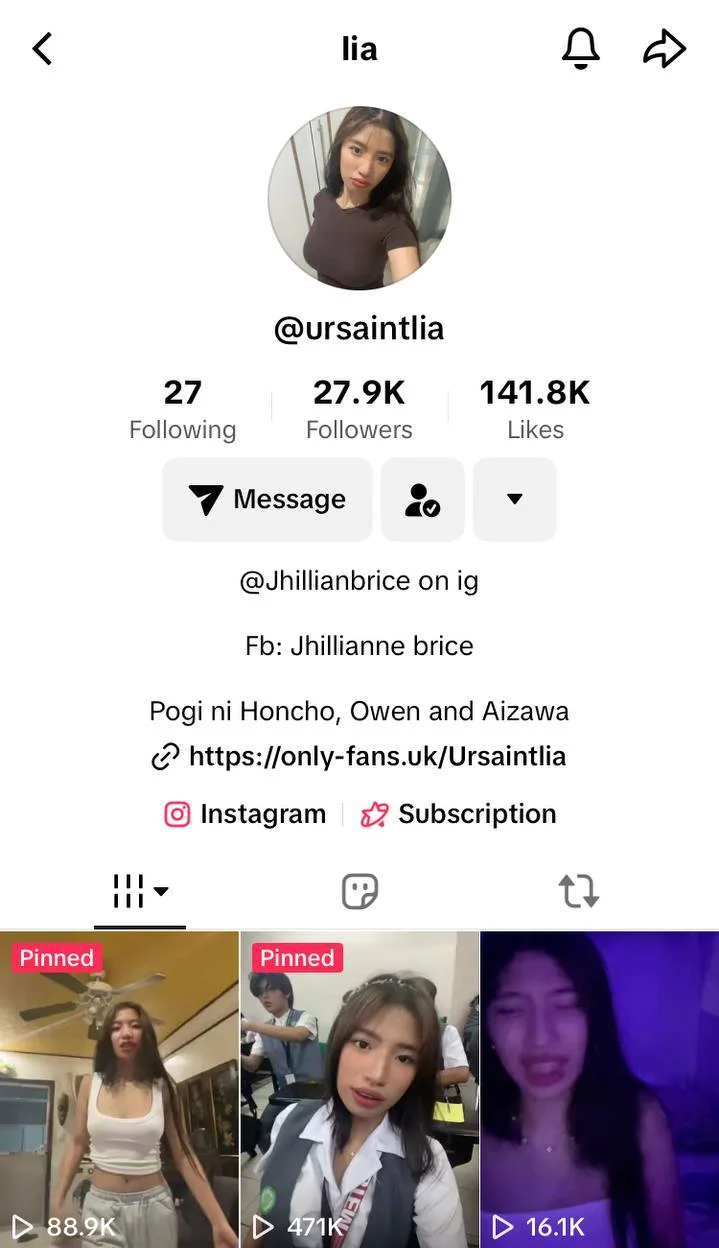
Task: Play the pinned video with 471K views
Action: pos(359,1090)
